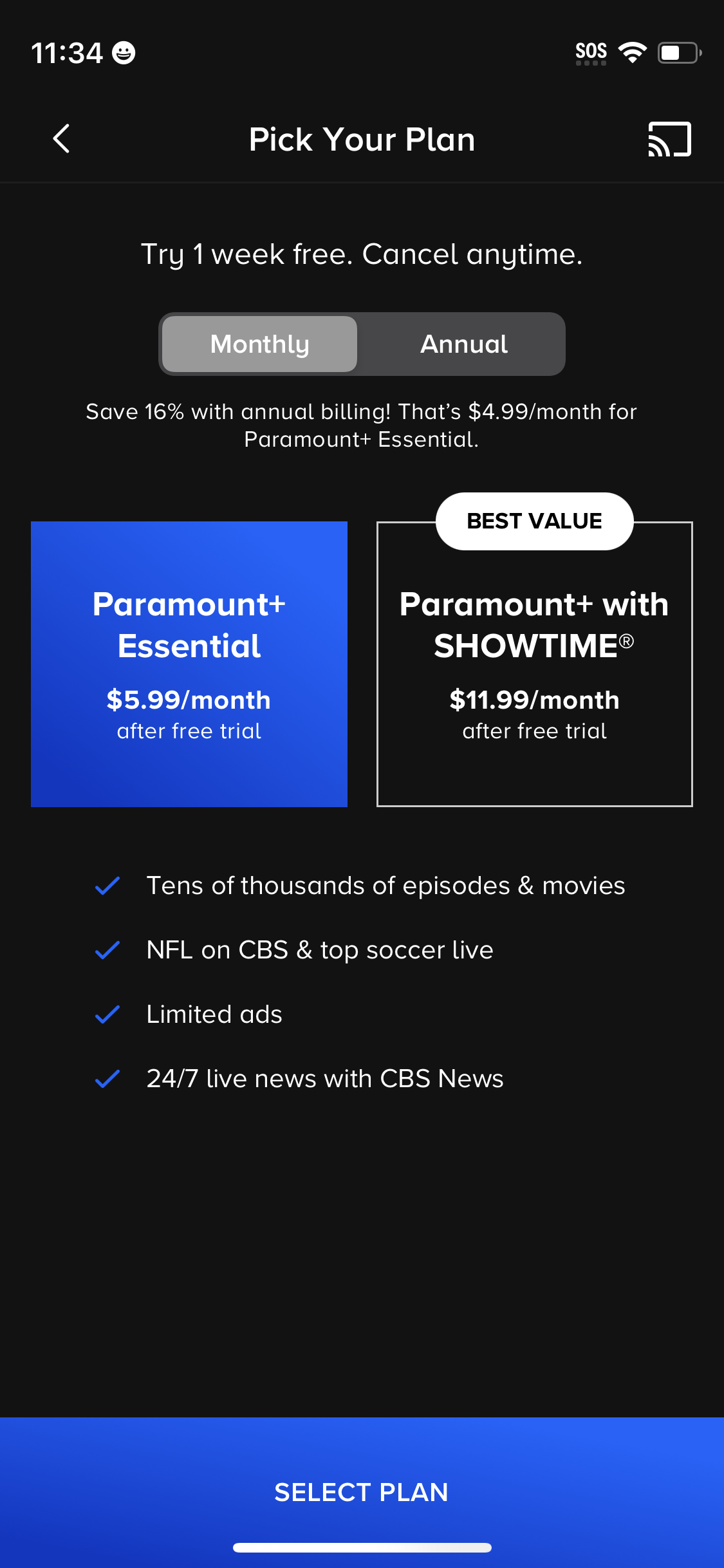Tap the back arrow to exit plan selection
The height and width of the screenshot is (1568, 724).
pyautogui.click(x=61, y=138)
